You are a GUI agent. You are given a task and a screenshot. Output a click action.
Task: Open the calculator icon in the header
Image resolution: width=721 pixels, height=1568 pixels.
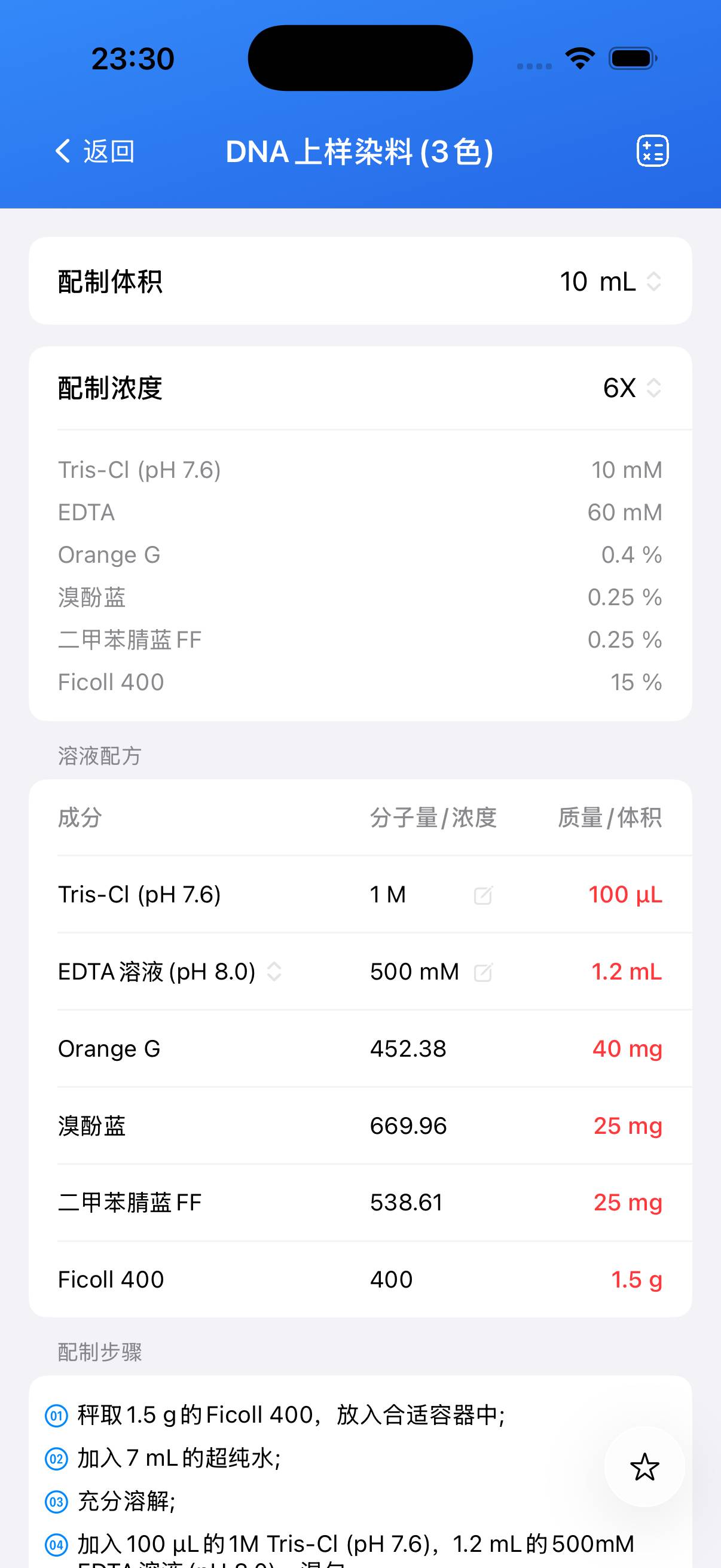(652, 151)
